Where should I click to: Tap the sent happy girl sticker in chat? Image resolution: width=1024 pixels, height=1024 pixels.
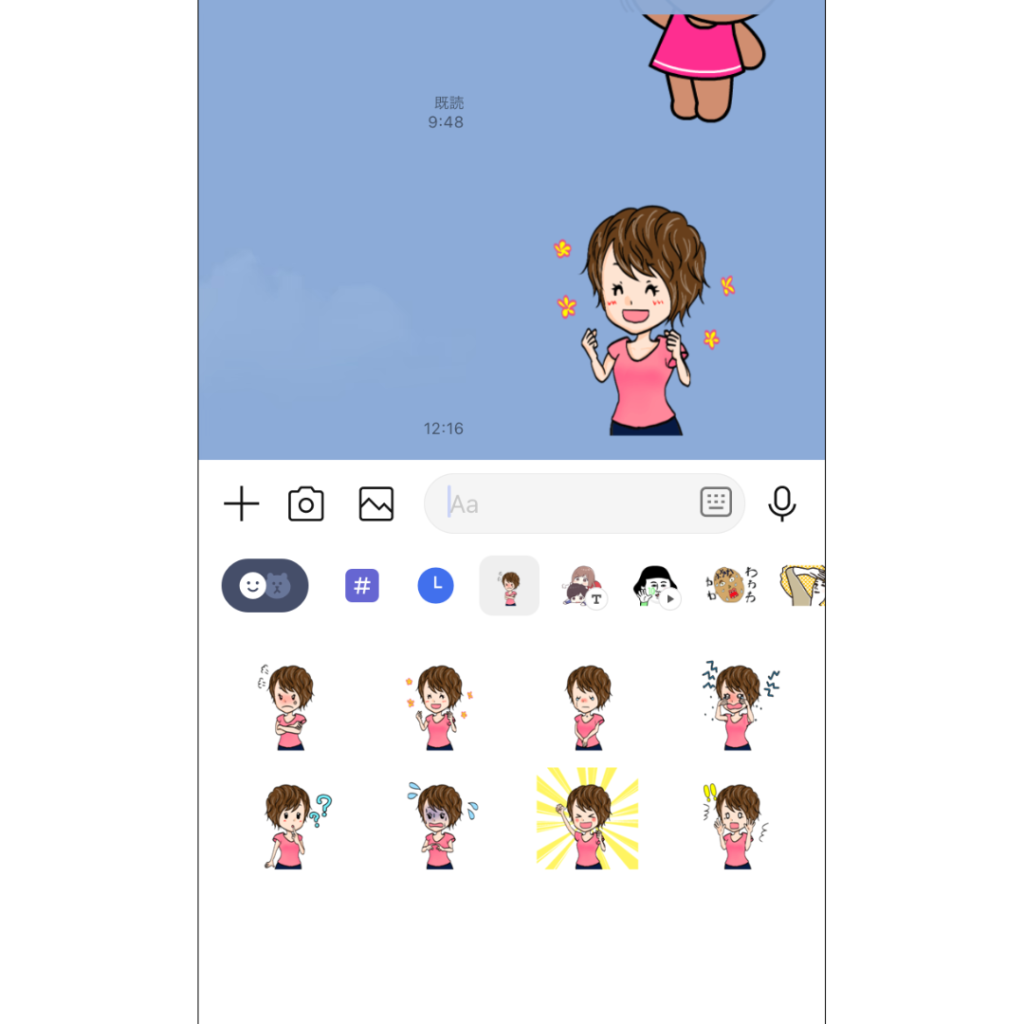pos(640,322)
